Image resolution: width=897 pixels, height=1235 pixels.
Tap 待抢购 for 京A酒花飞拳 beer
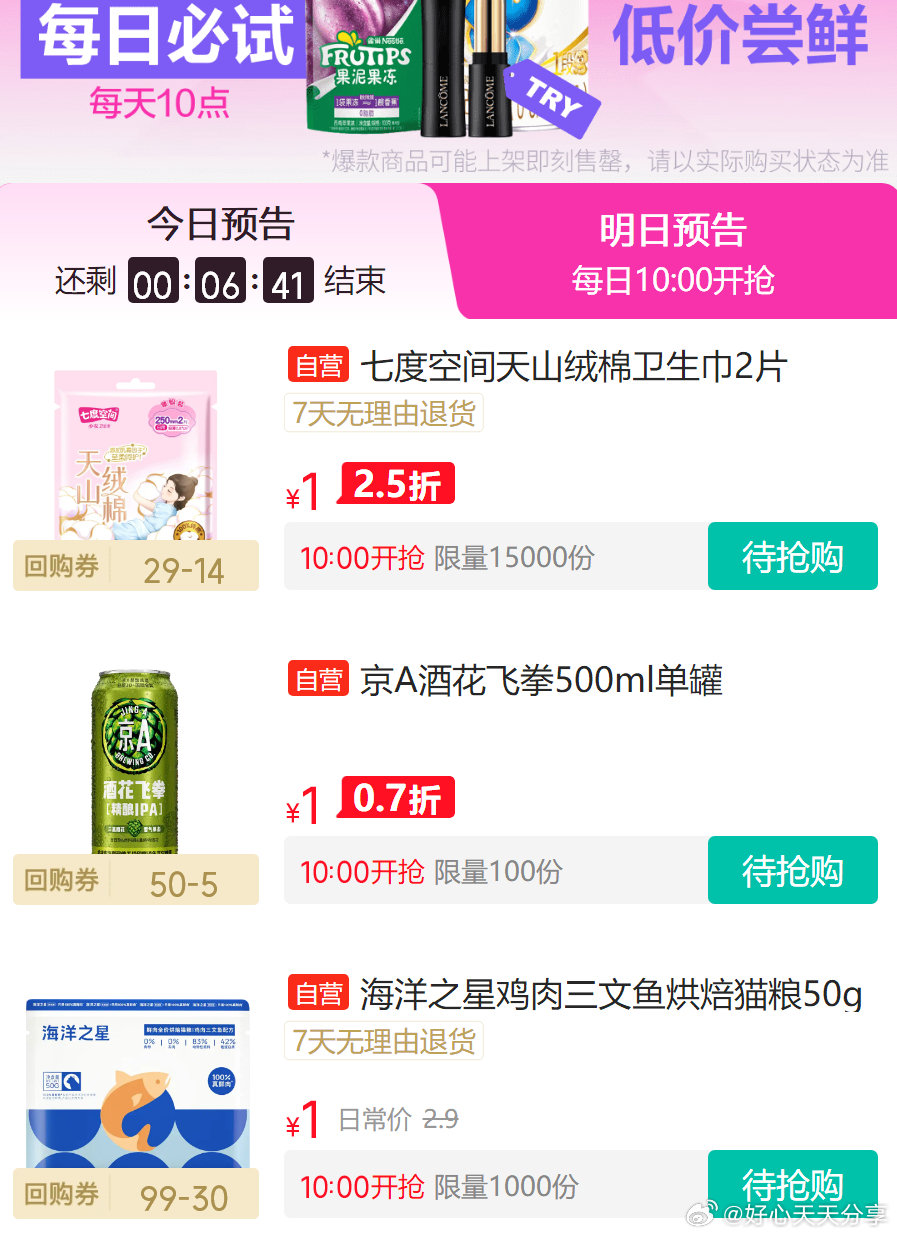click(x=792, y=871)
